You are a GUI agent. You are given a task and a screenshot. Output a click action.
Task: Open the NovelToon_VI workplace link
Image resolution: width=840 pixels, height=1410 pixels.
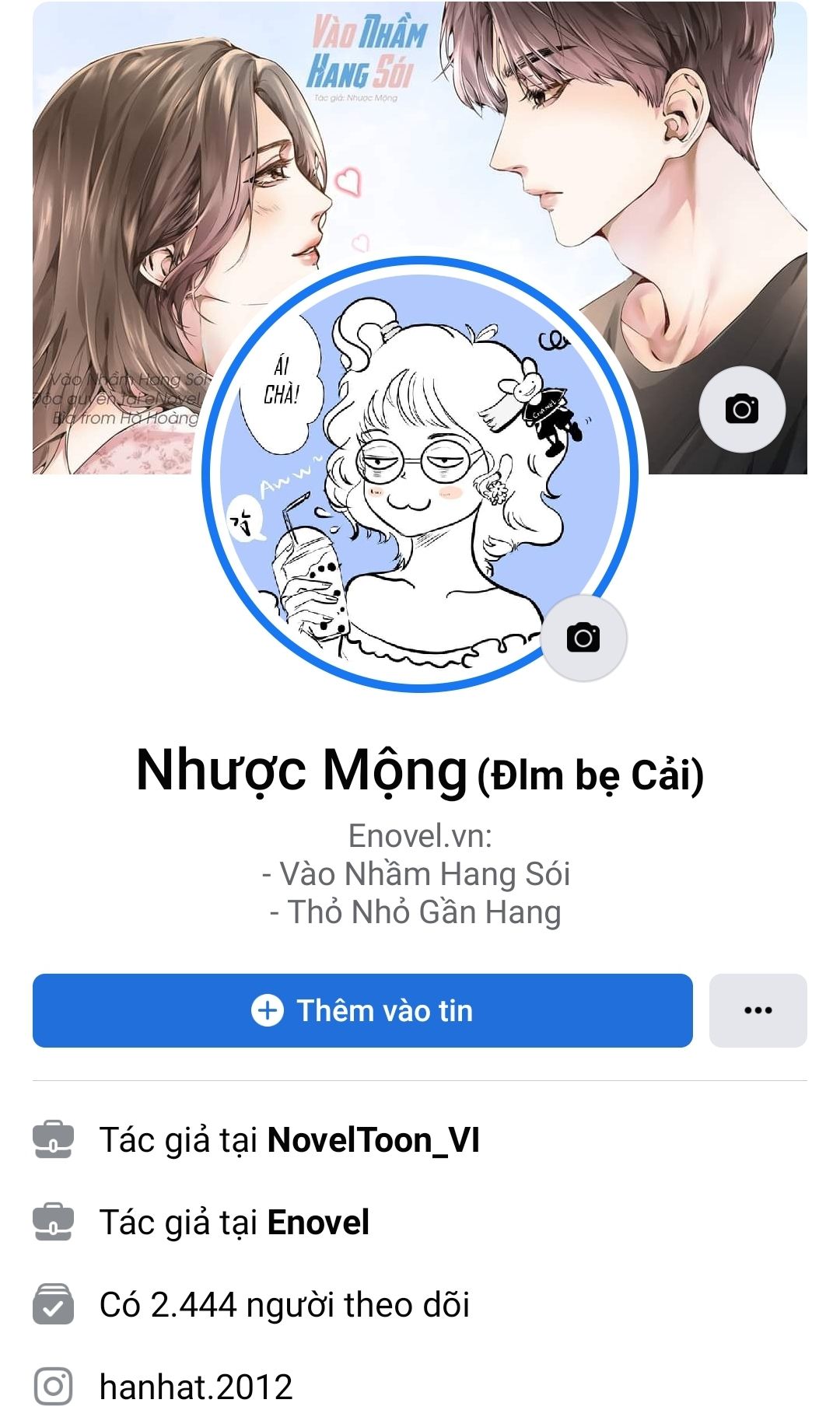tap(373, 1140)
